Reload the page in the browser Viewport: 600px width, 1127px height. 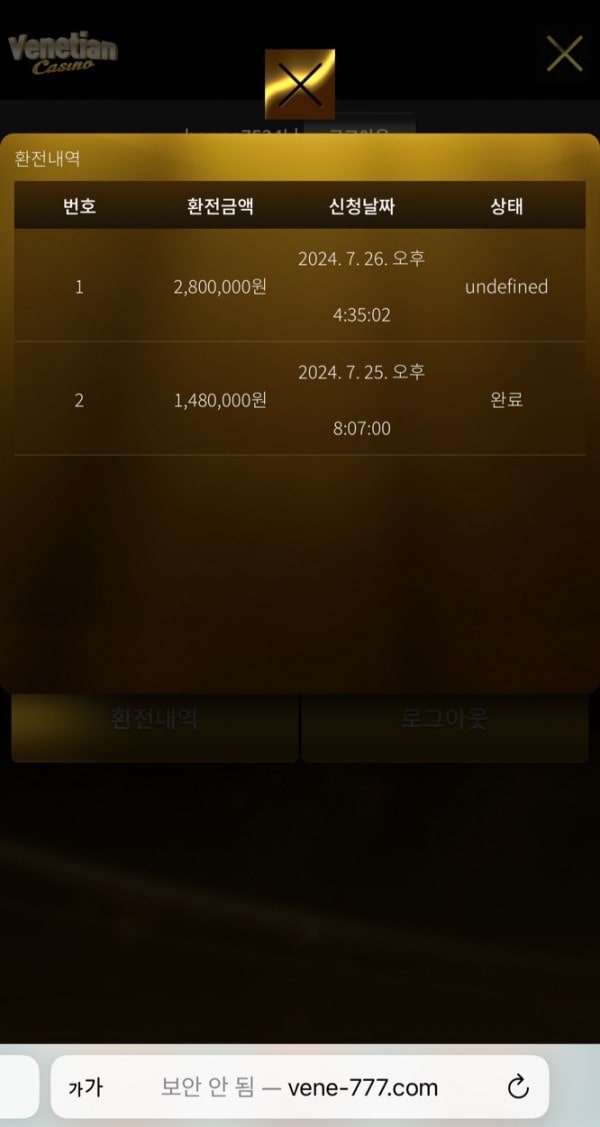518,1088
